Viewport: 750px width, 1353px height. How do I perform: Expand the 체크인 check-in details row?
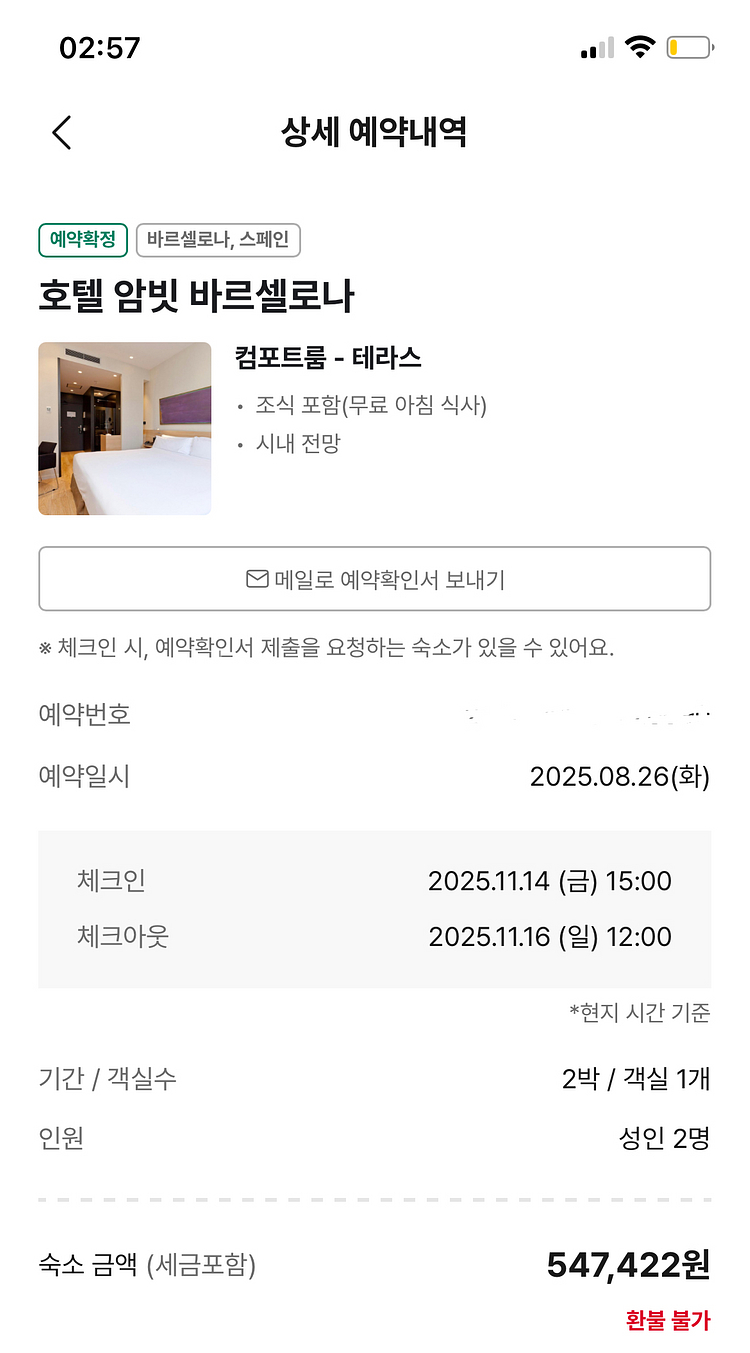point(375,881)
